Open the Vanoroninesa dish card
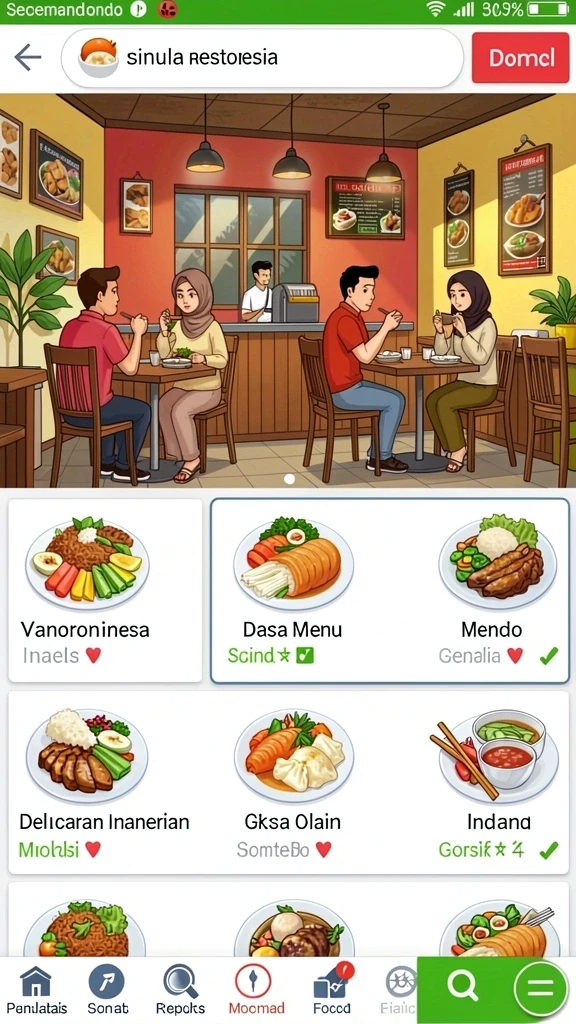576x1024 pixels. point(105,590)
